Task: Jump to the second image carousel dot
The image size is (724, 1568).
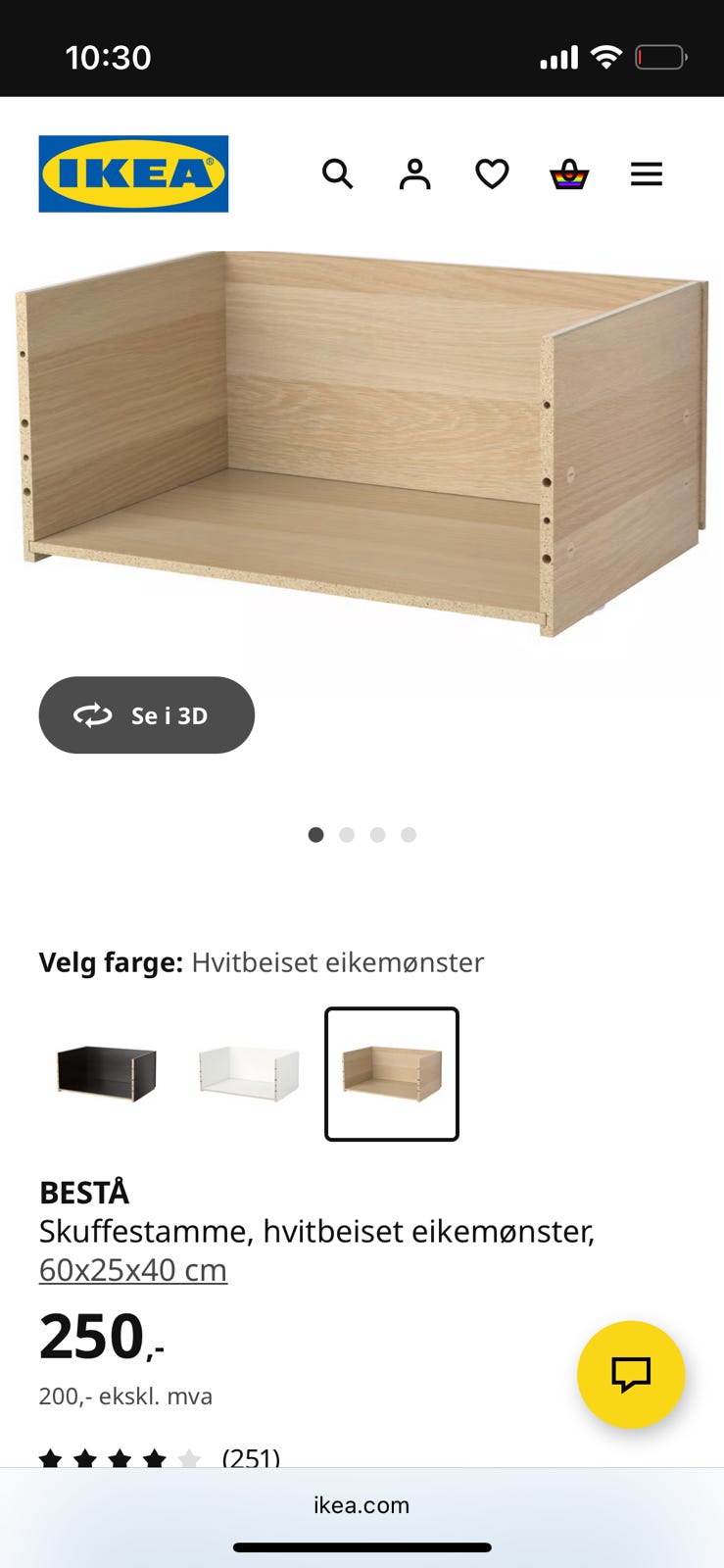Action: point(347,835)
